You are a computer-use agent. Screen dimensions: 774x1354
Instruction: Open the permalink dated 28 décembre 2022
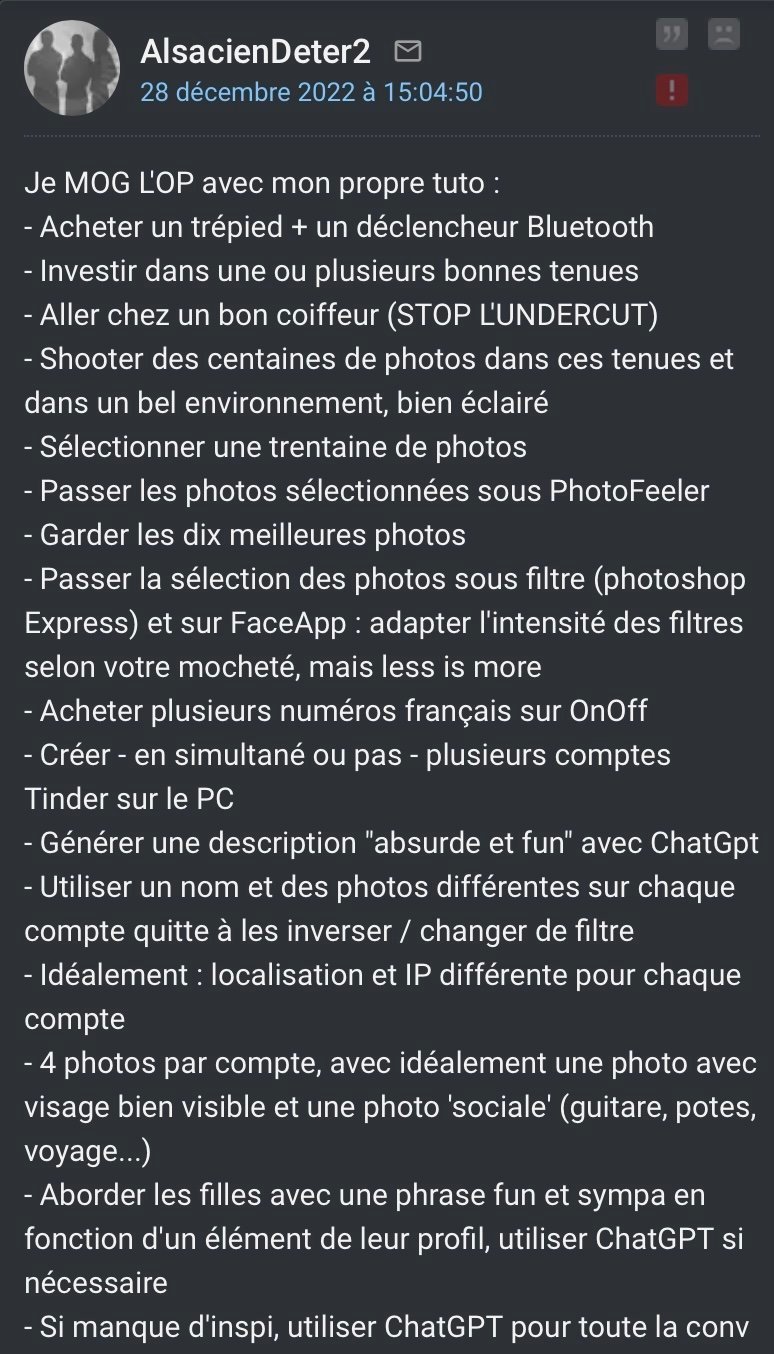click(311, 92)
